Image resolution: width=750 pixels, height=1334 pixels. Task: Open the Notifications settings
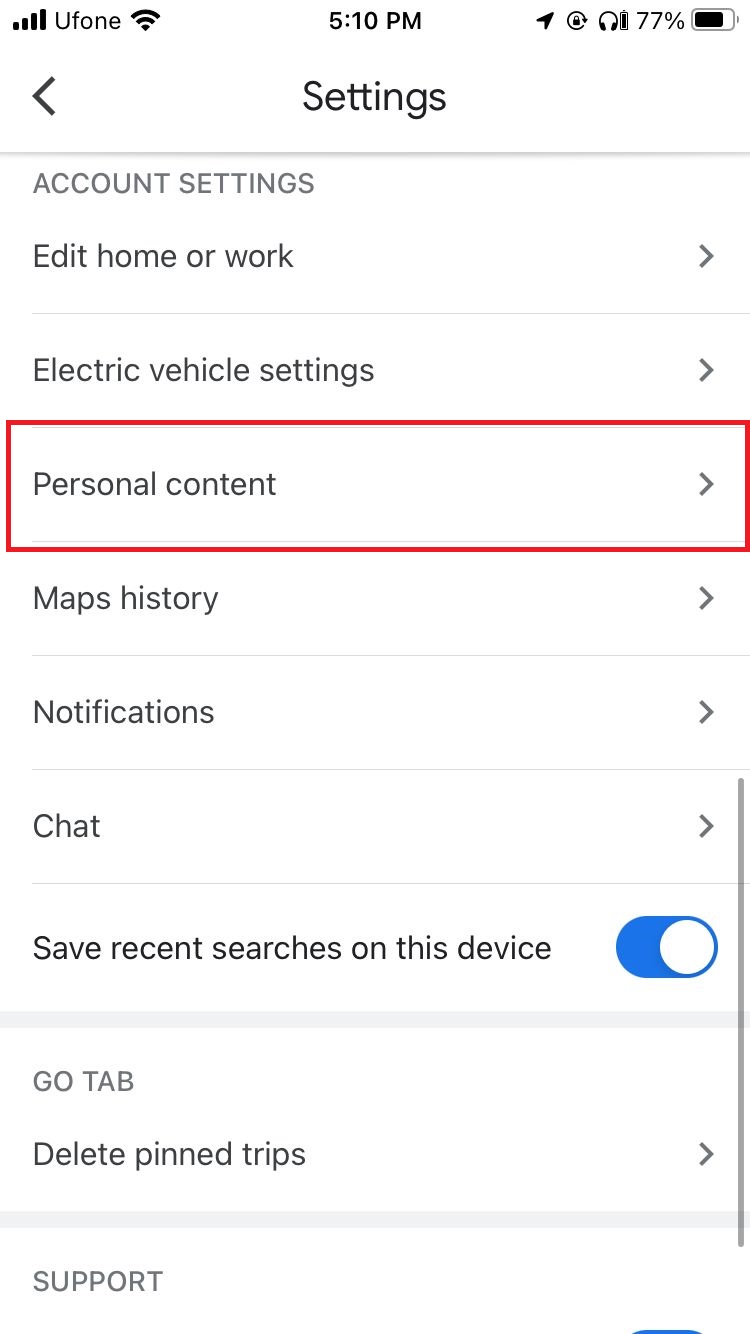[375, 713]
